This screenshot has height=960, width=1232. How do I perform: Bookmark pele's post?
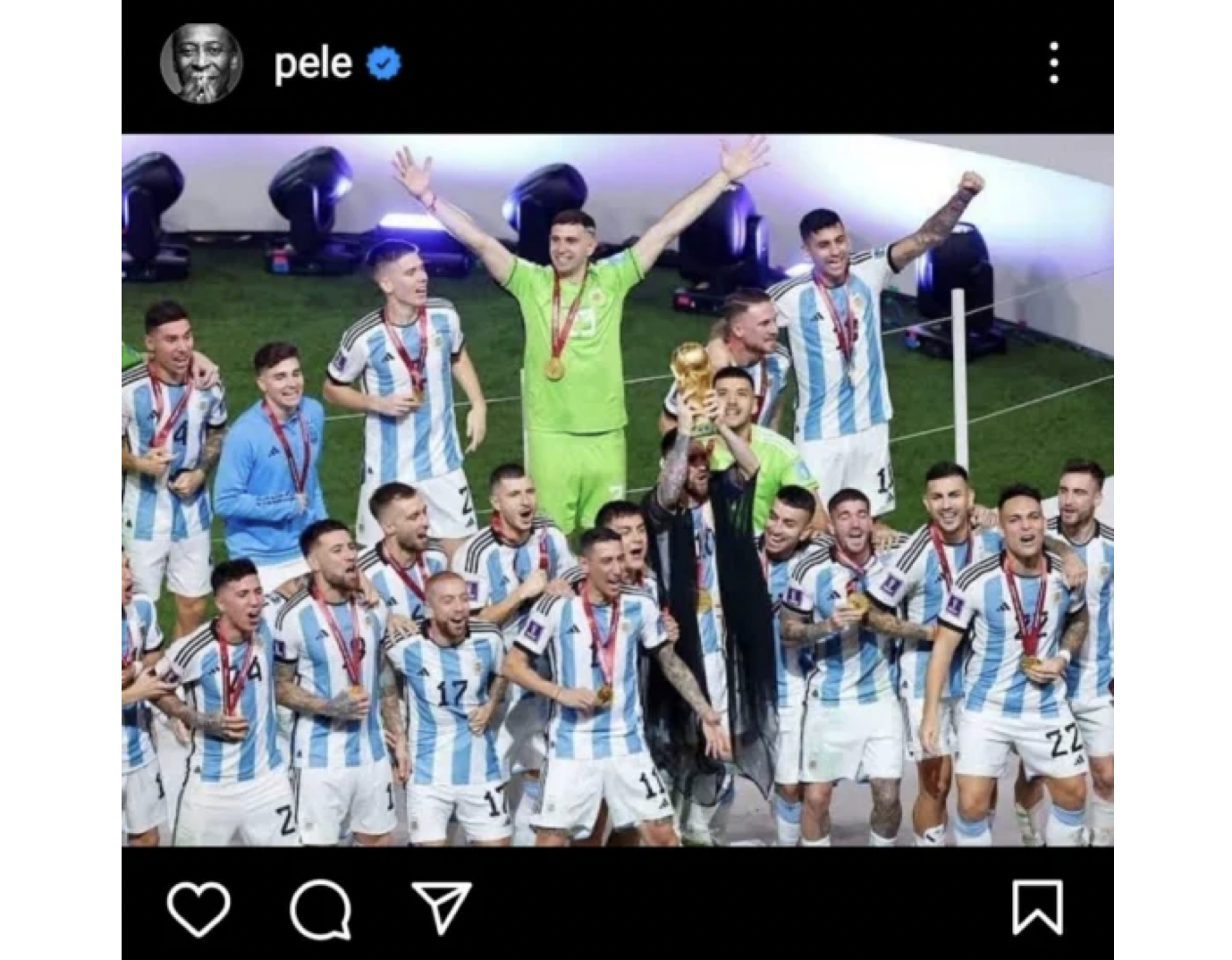pyautogui.click(x=1037, y=907)
